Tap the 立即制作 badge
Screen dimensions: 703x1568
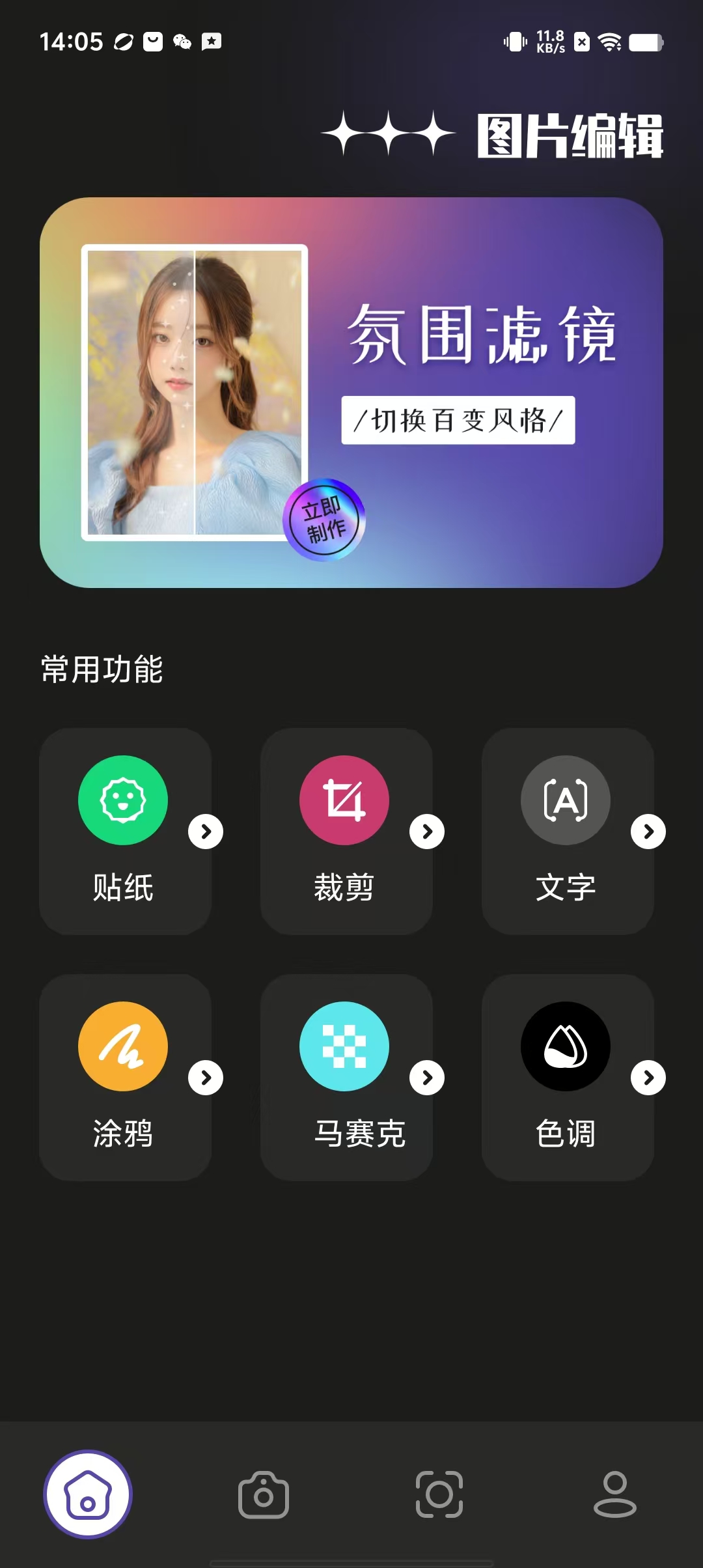point(324,520)
